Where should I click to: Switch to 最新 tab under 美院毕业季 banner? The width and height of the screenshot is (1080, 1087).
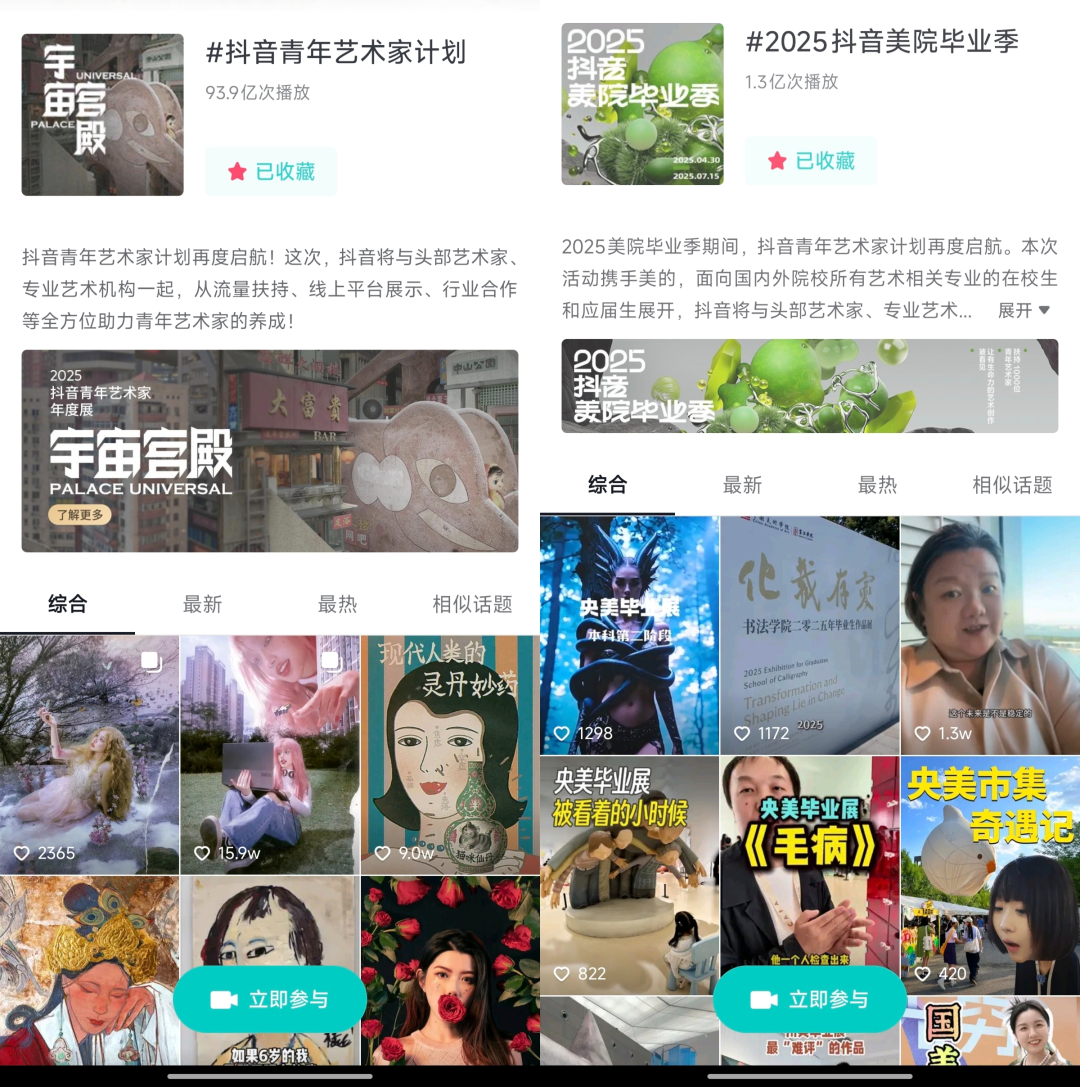[742, 485]
